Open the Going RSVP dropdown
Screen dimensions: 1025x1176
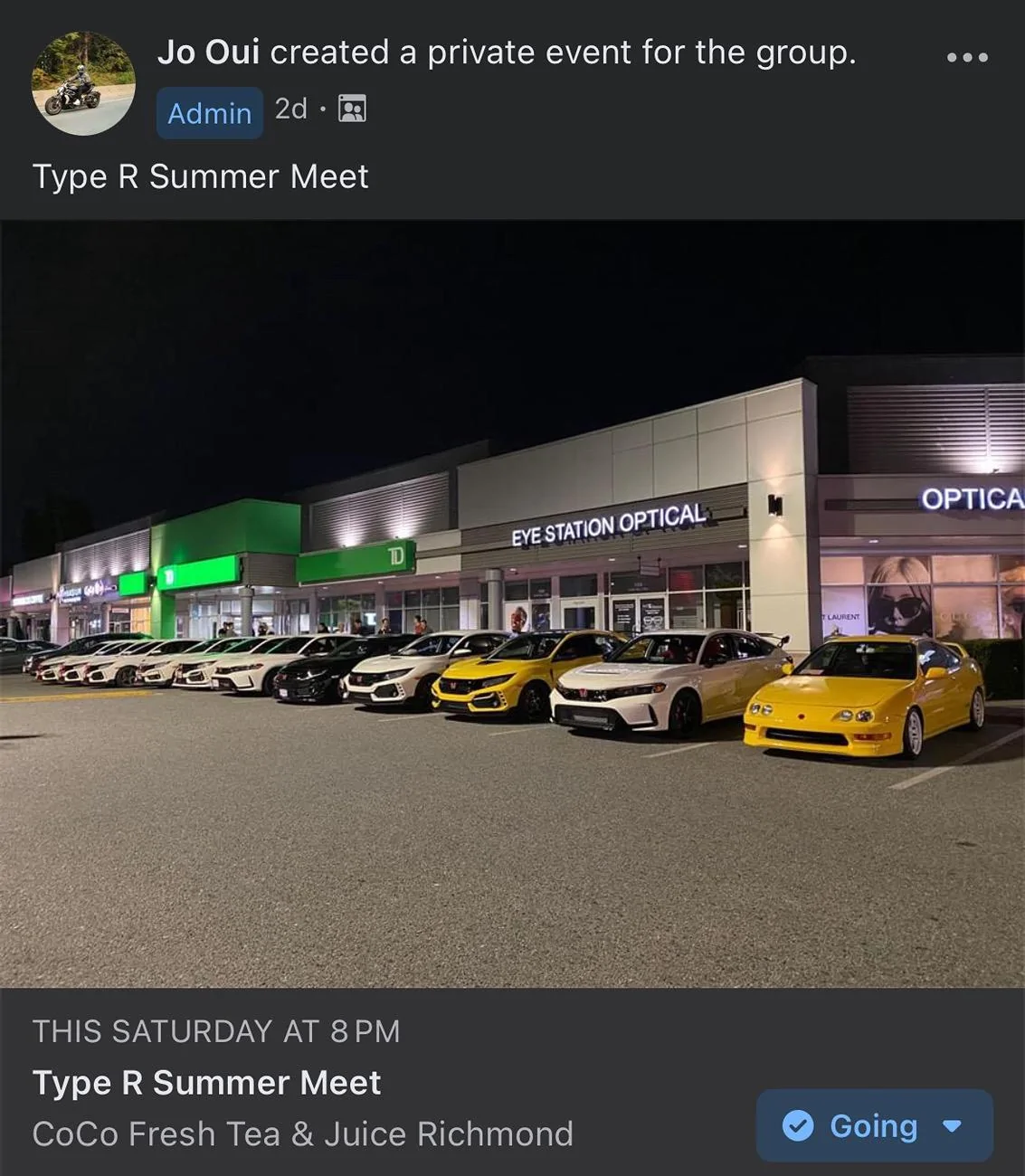874,1125
